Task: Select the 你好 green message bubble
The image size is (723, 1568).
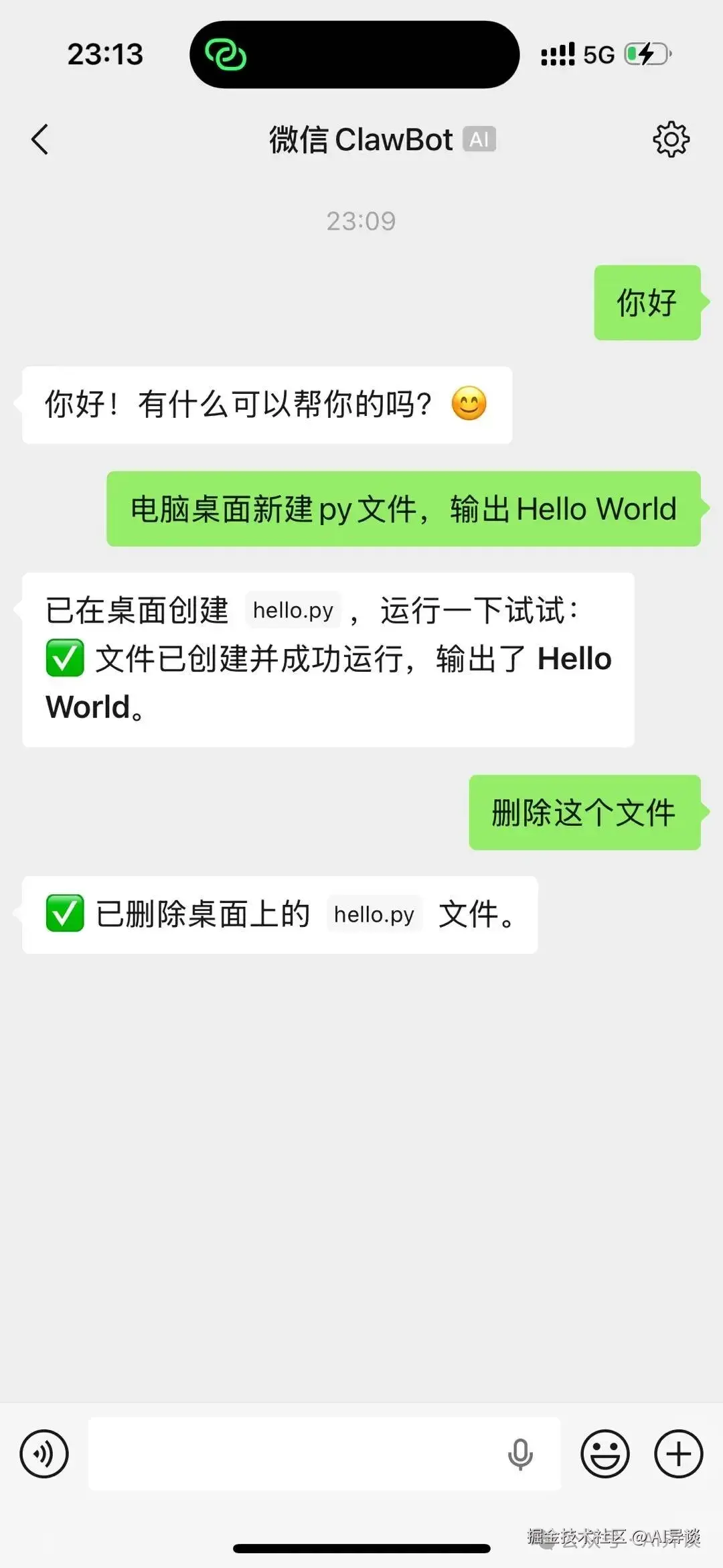Action: point(647,303)
